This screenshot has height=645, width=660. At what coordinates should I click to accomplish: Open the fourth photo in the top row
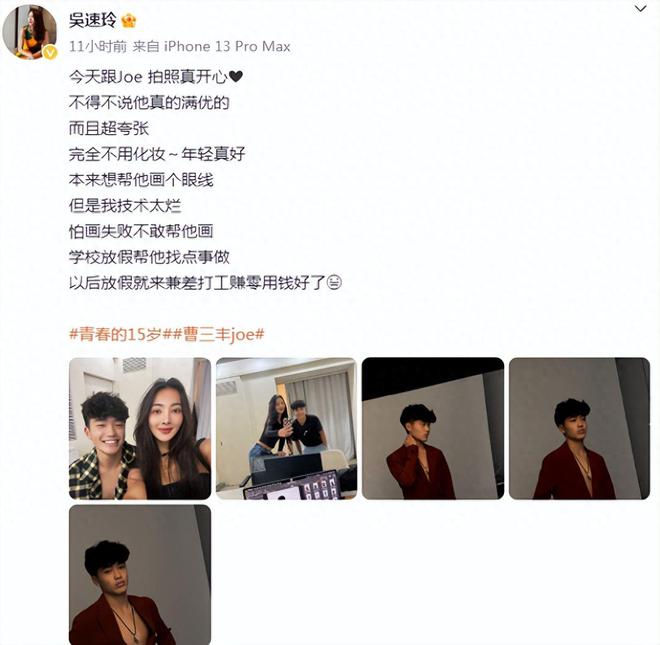[578, 428]
